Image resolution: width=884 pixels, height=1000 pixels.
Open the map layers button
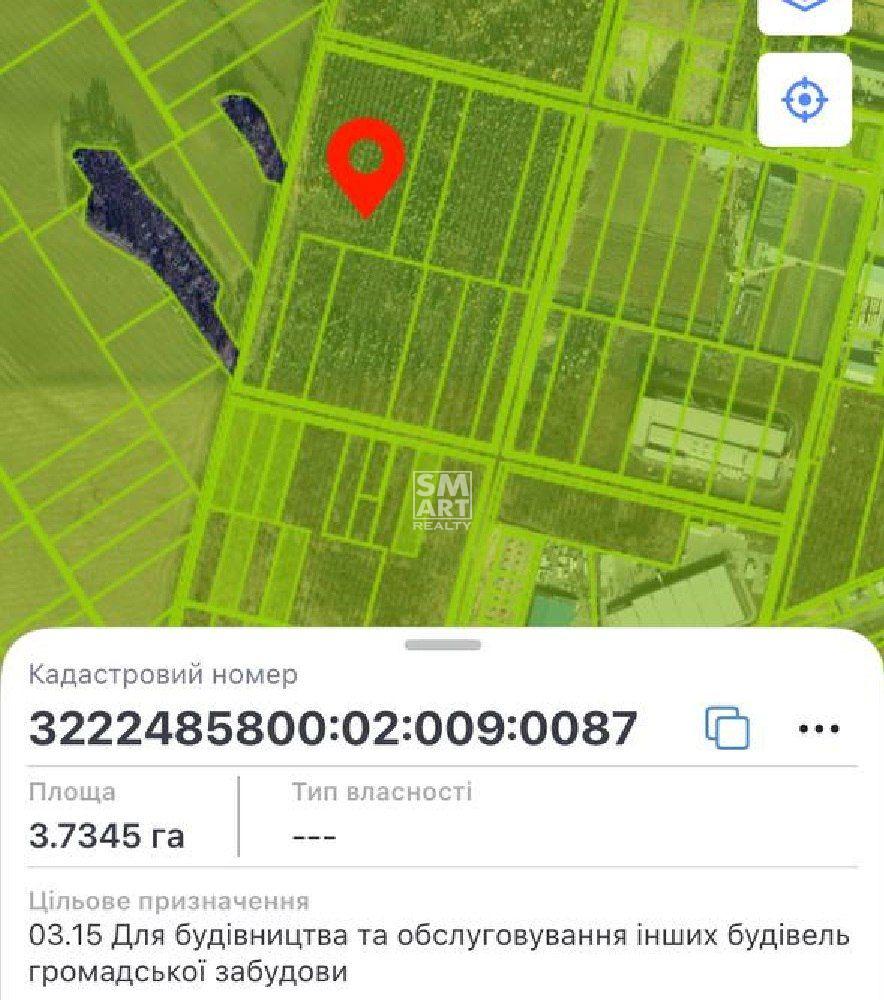pyautogui.click(x=805, y=12)
